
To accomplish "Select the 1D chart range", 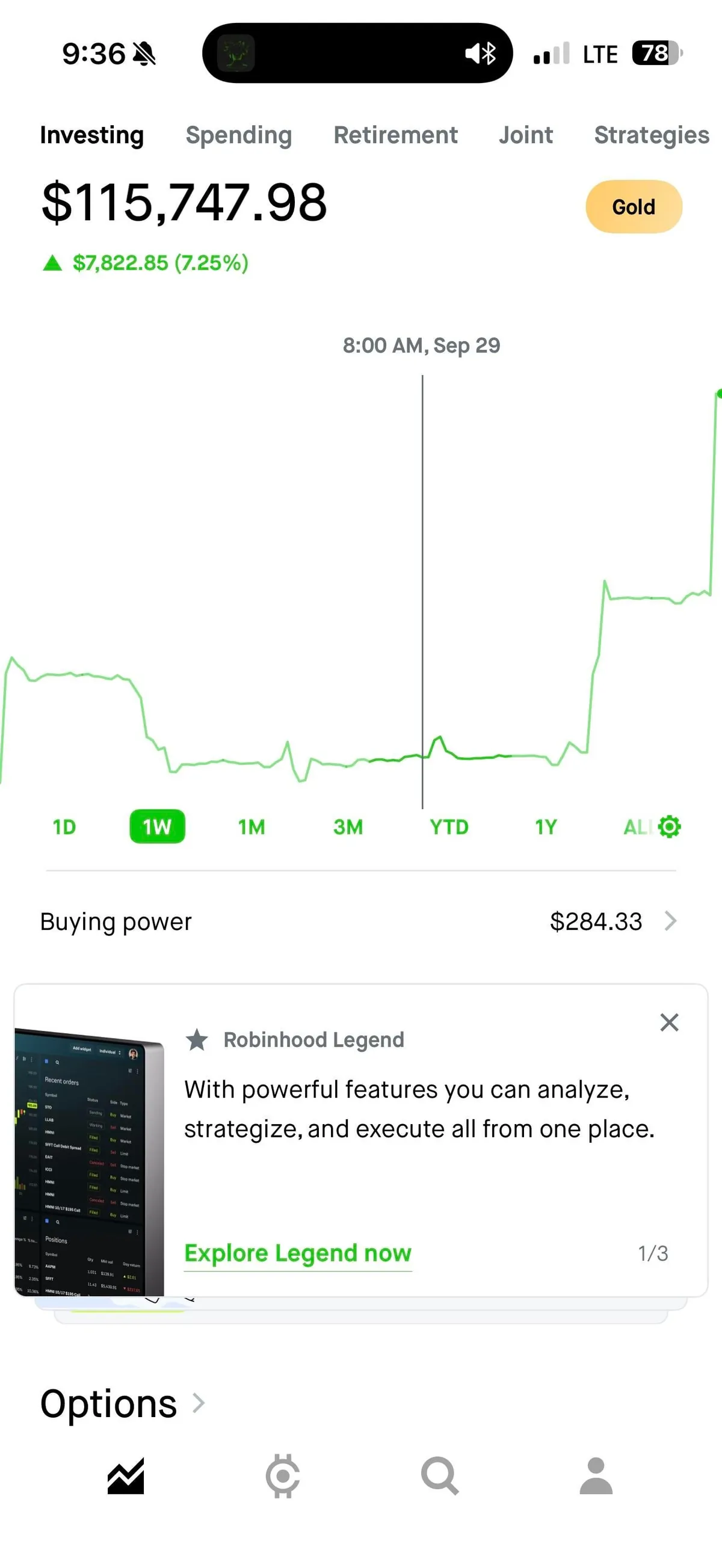I will [64, 826].
